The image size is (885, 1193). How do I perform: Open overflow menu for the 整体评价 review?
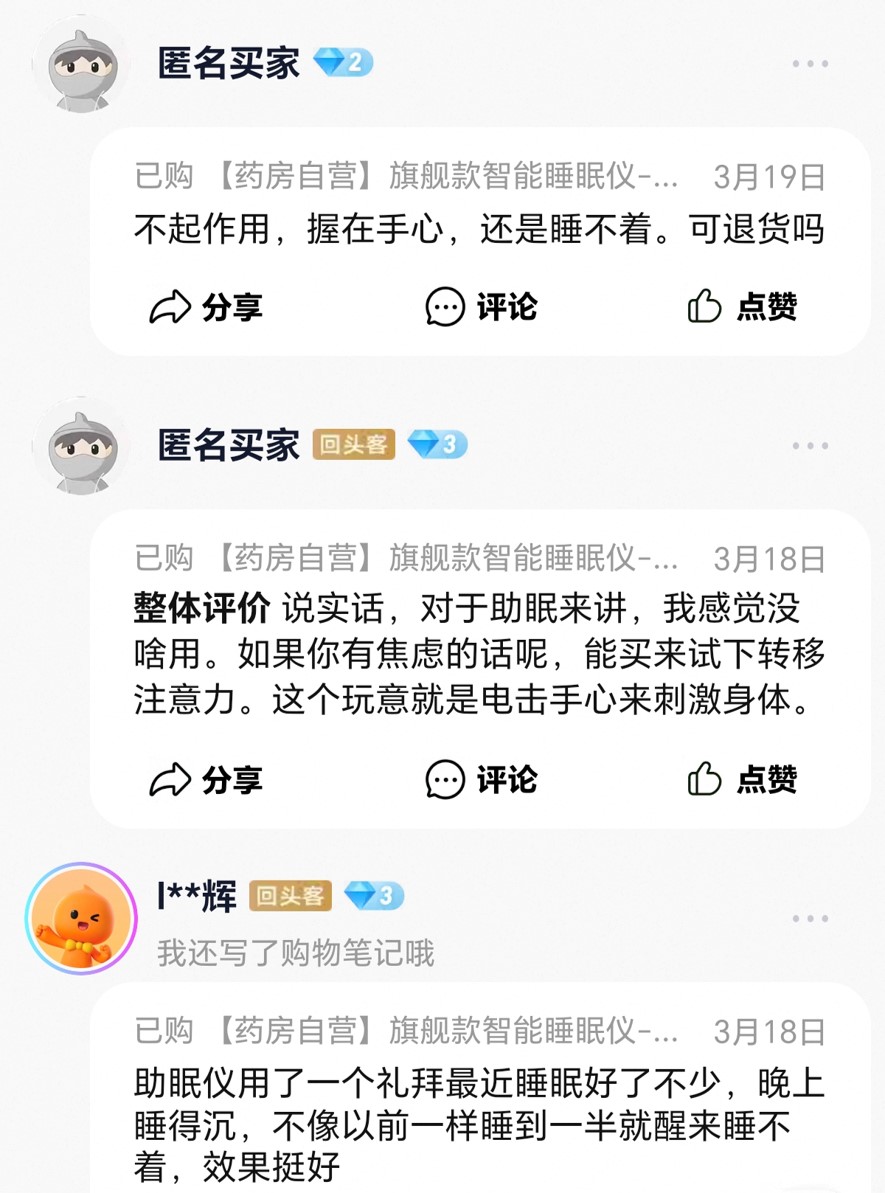pyautogui.click(x=809, y=446)
